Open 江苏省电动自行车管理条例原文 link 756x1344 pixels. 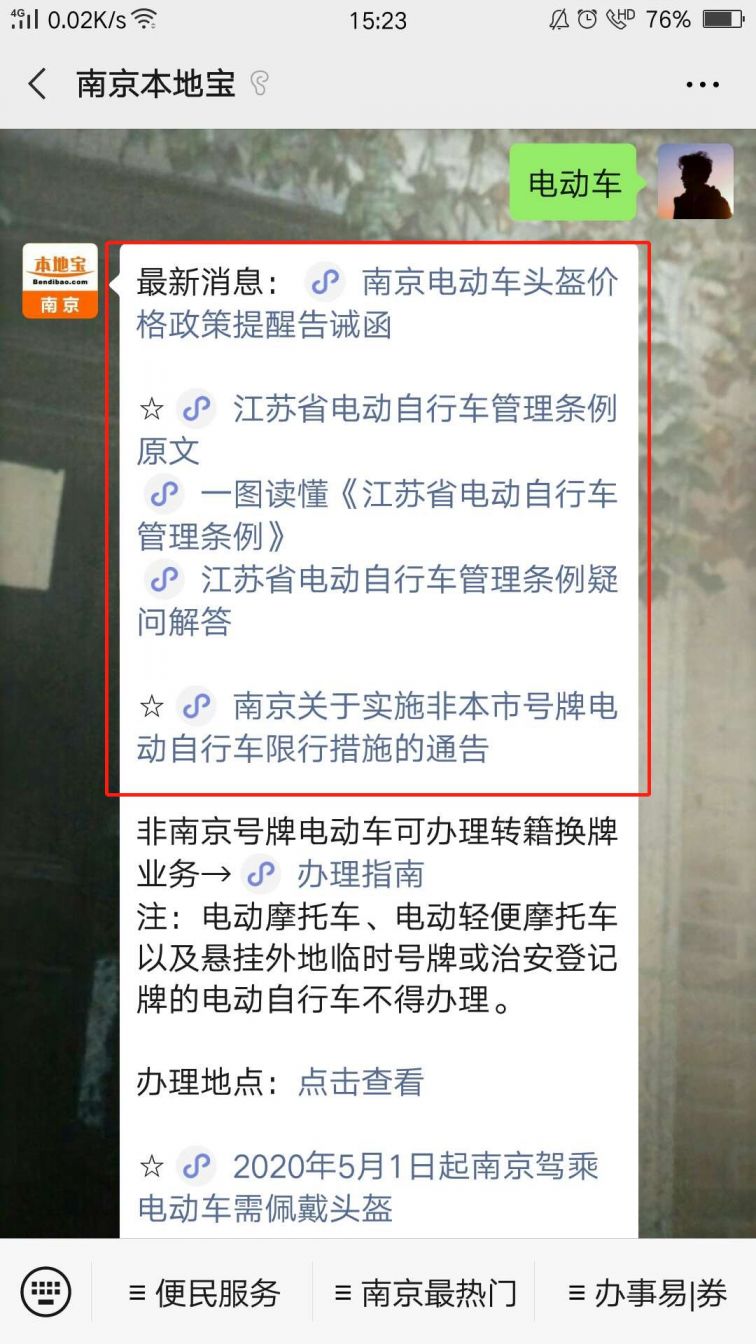tap(424, 409)
